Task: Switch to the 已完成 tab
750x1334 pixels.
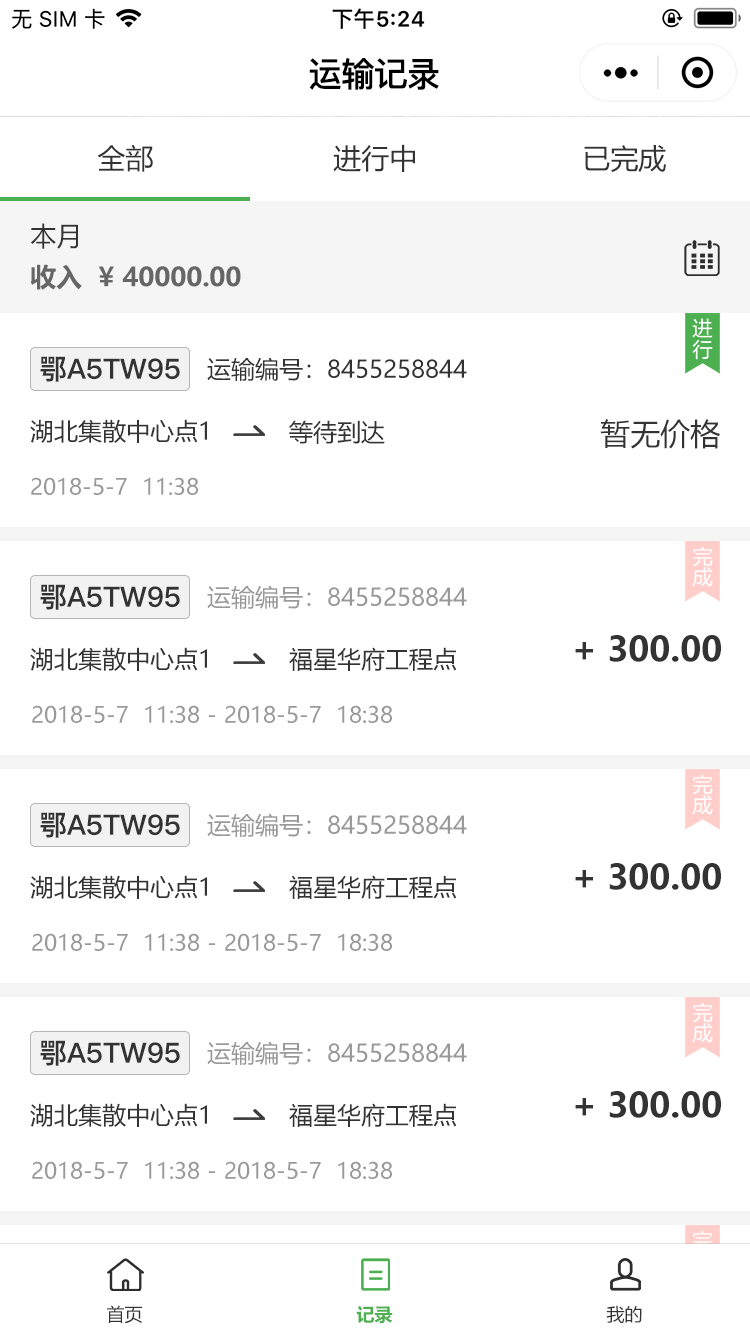Action: tap(625, 159)
